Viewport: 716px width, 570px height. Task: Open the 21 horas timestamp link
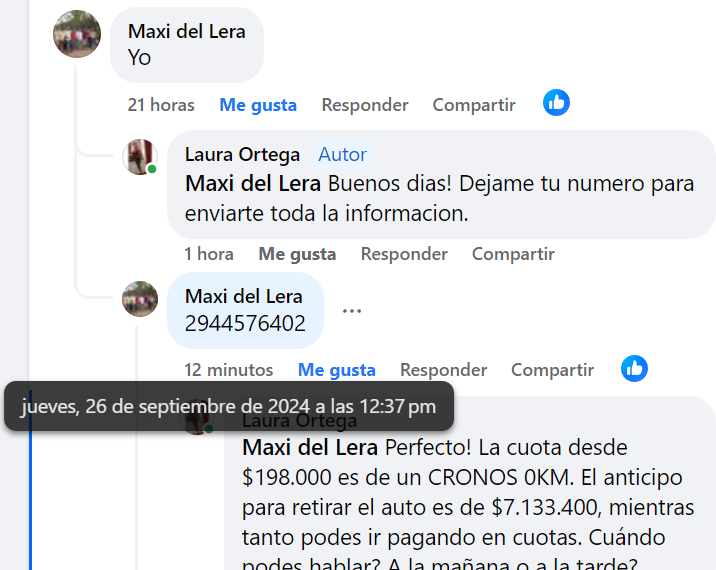click(161, 105)
